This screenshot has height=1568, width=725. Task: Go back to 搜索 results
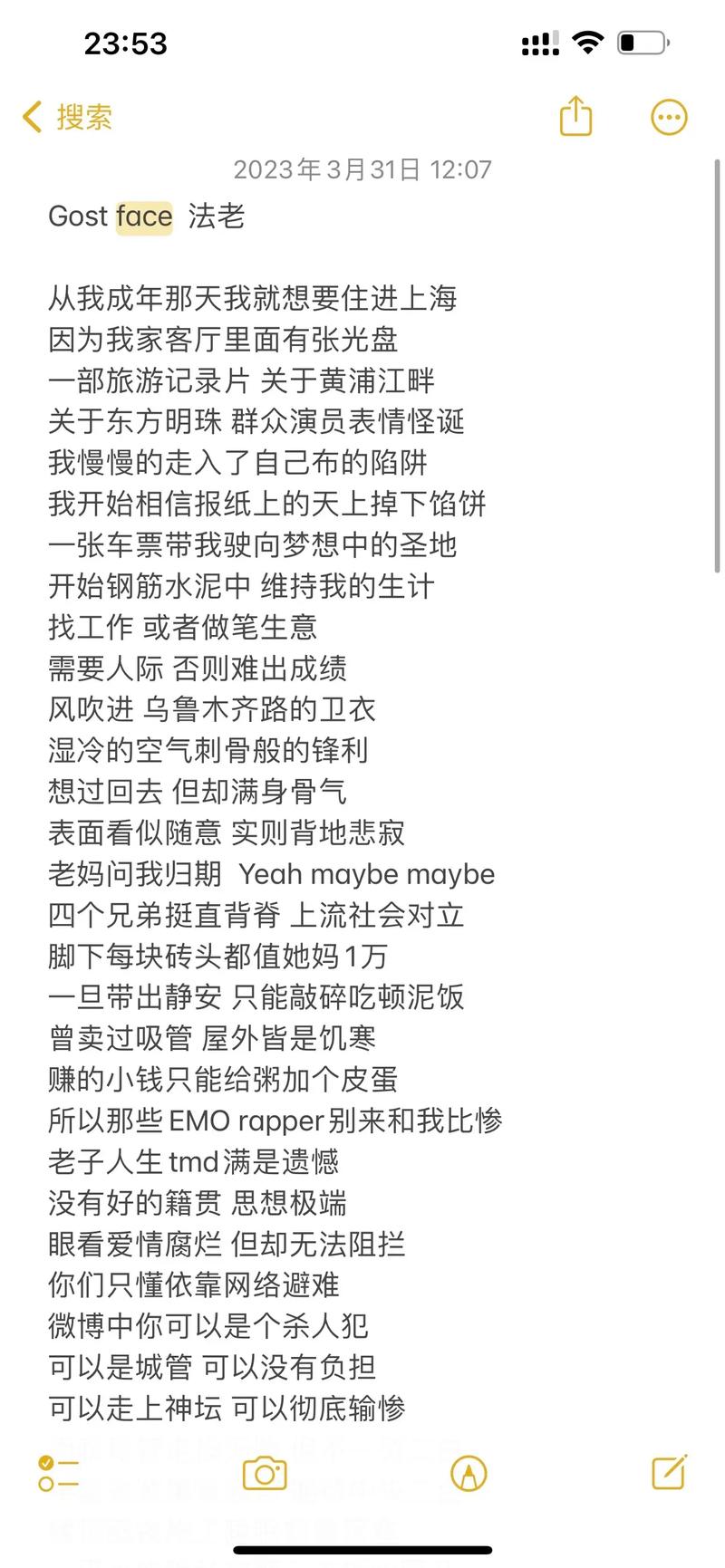click(x=67, y=117)
